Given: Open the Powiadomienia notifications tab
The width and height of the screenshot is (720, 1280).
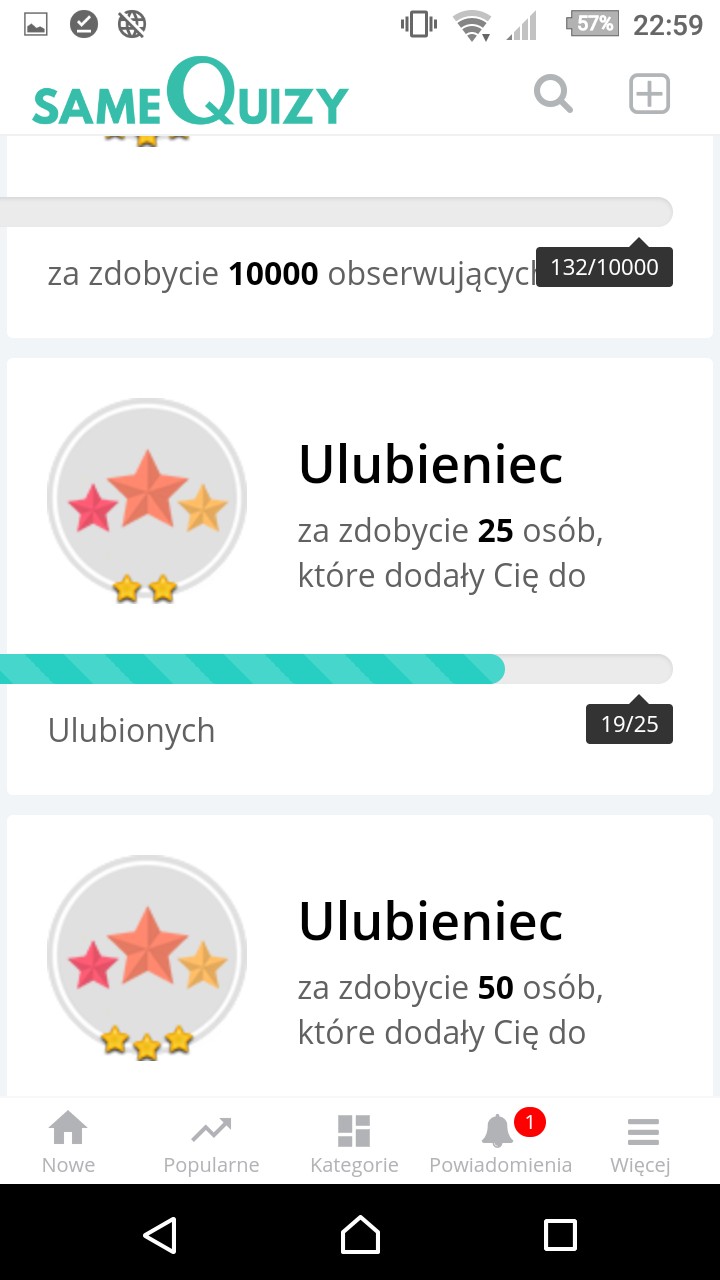Looking at the screenshot, I should pyautogui.click(x=500, y=1143).
